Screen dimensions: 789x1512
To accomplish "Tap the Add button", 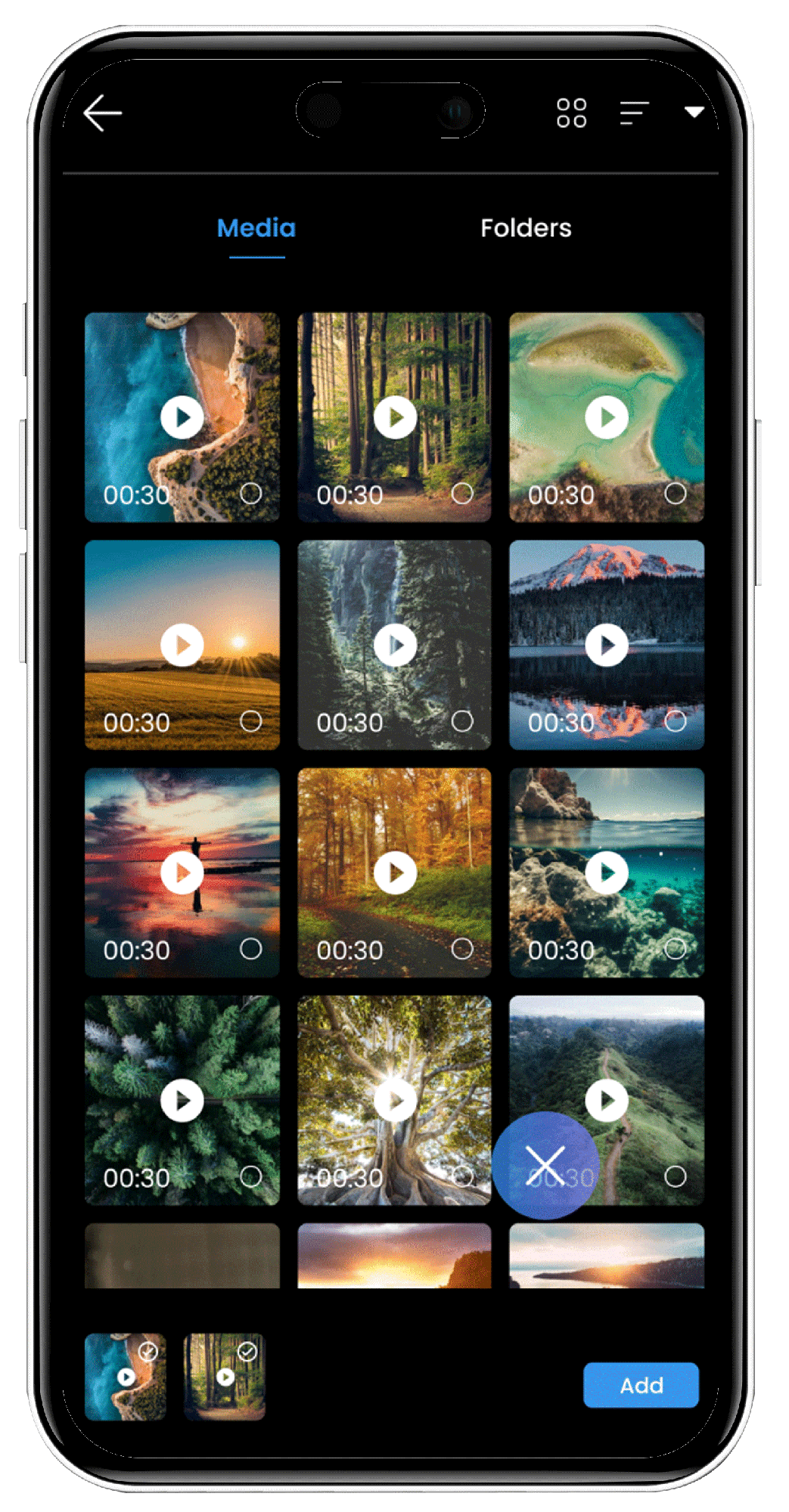I will click(x=641, y=1385).
